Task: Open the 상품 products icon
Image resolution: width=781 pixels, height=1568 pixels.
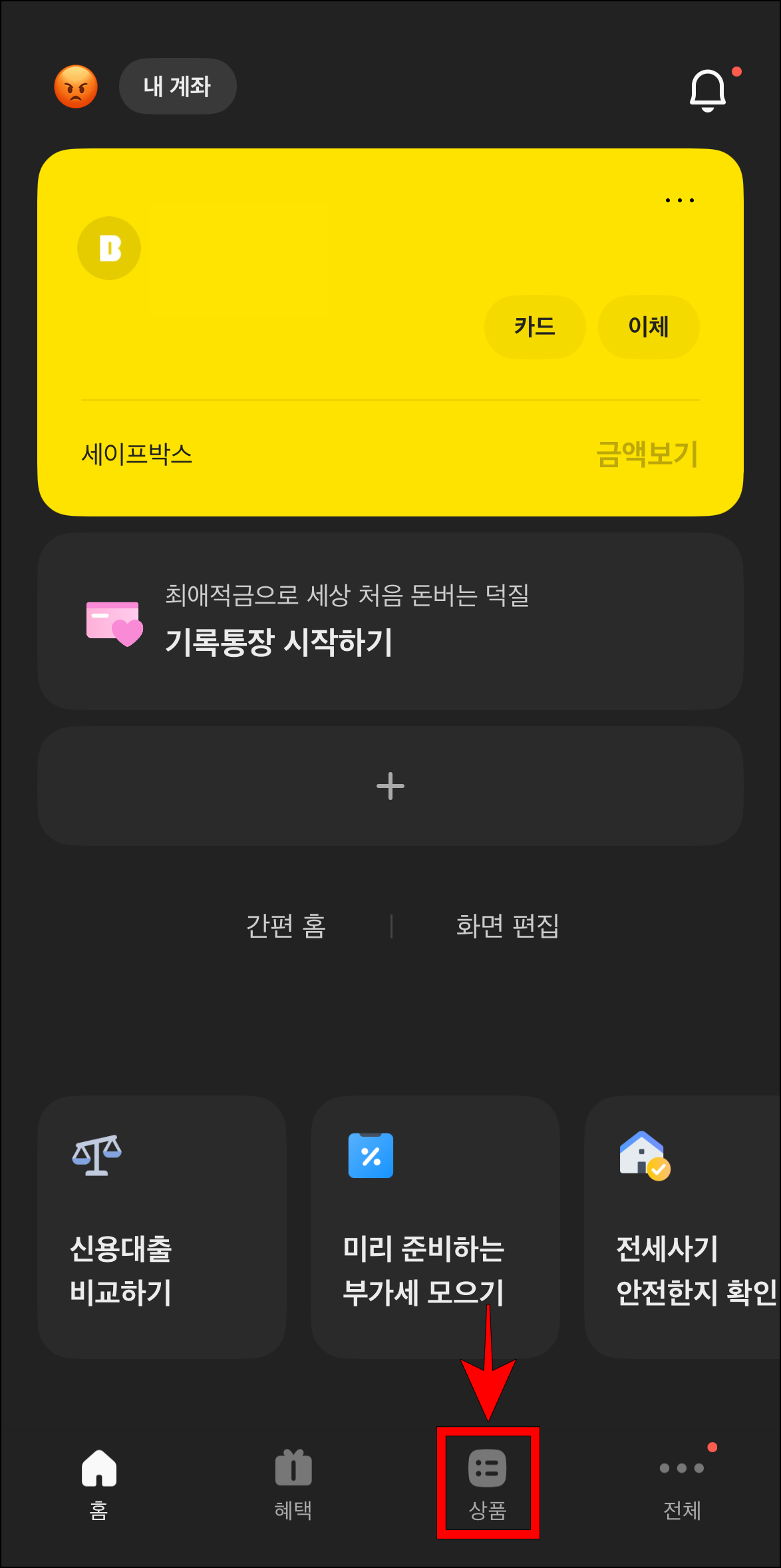Action: click(487, 1468)
